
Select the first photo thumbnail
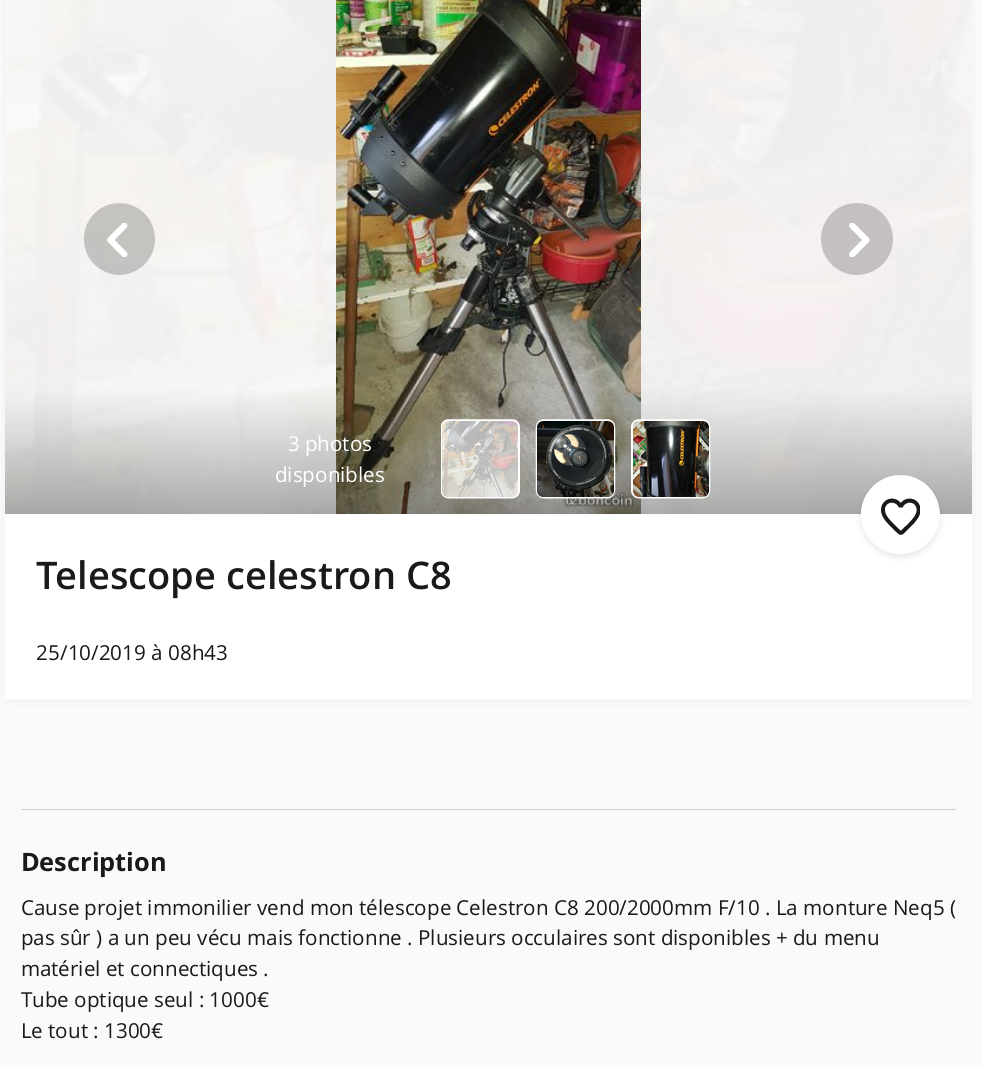coord(480,459)
